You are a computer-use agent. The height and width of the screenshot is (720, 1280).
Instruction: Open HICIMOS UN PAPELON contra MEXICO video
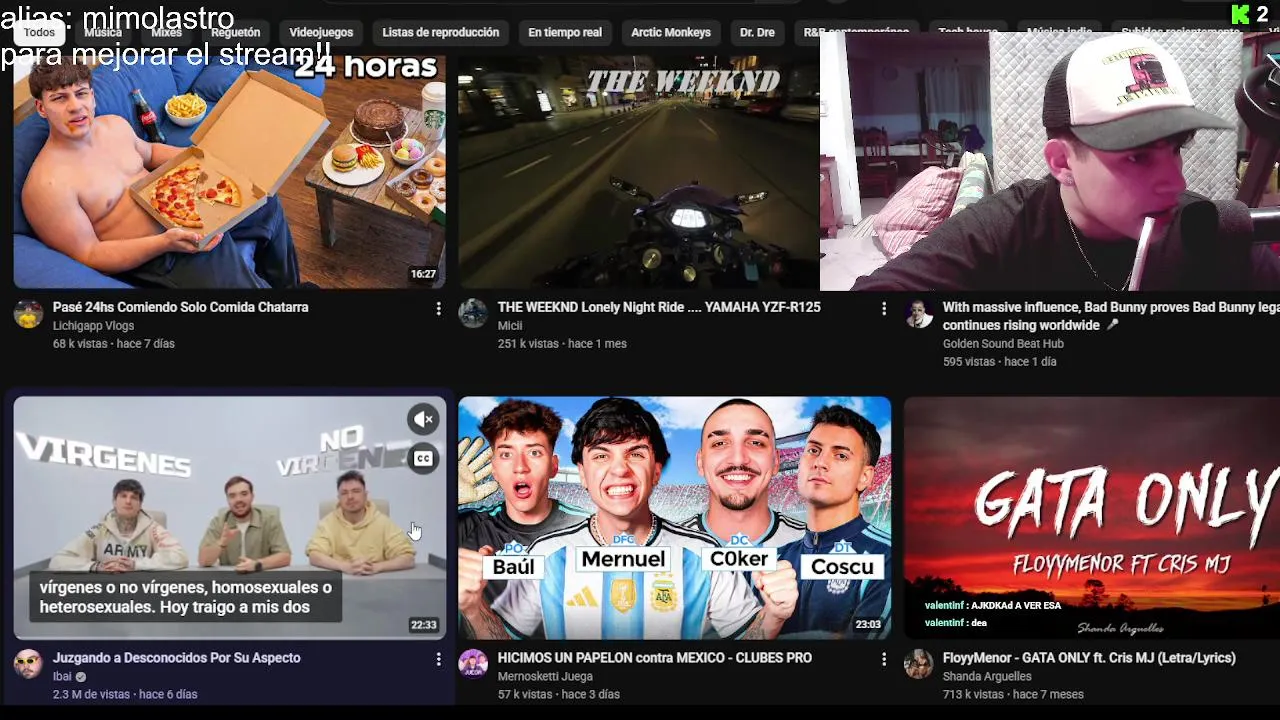tap(655, 657)
